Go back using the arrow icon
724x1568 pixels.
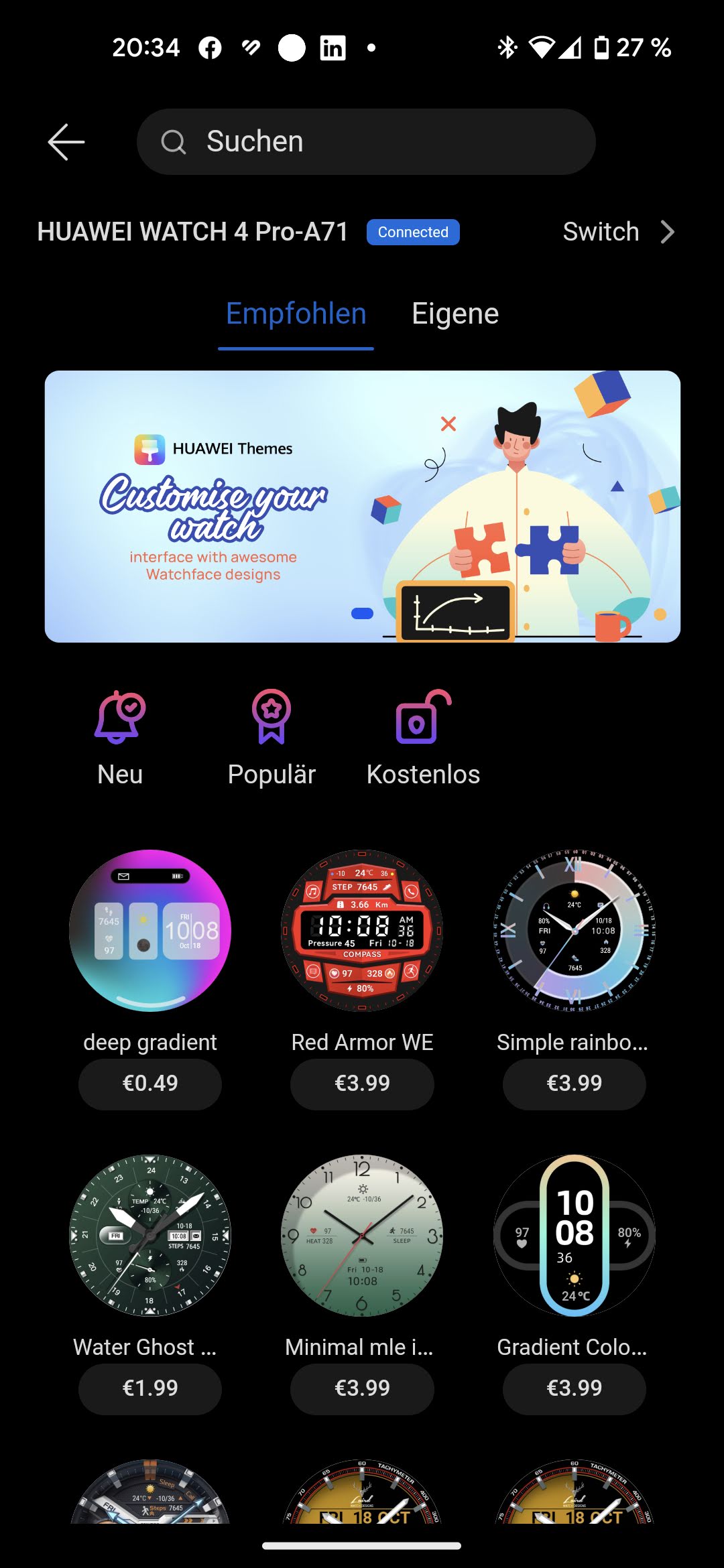click(x=66, y=142)
